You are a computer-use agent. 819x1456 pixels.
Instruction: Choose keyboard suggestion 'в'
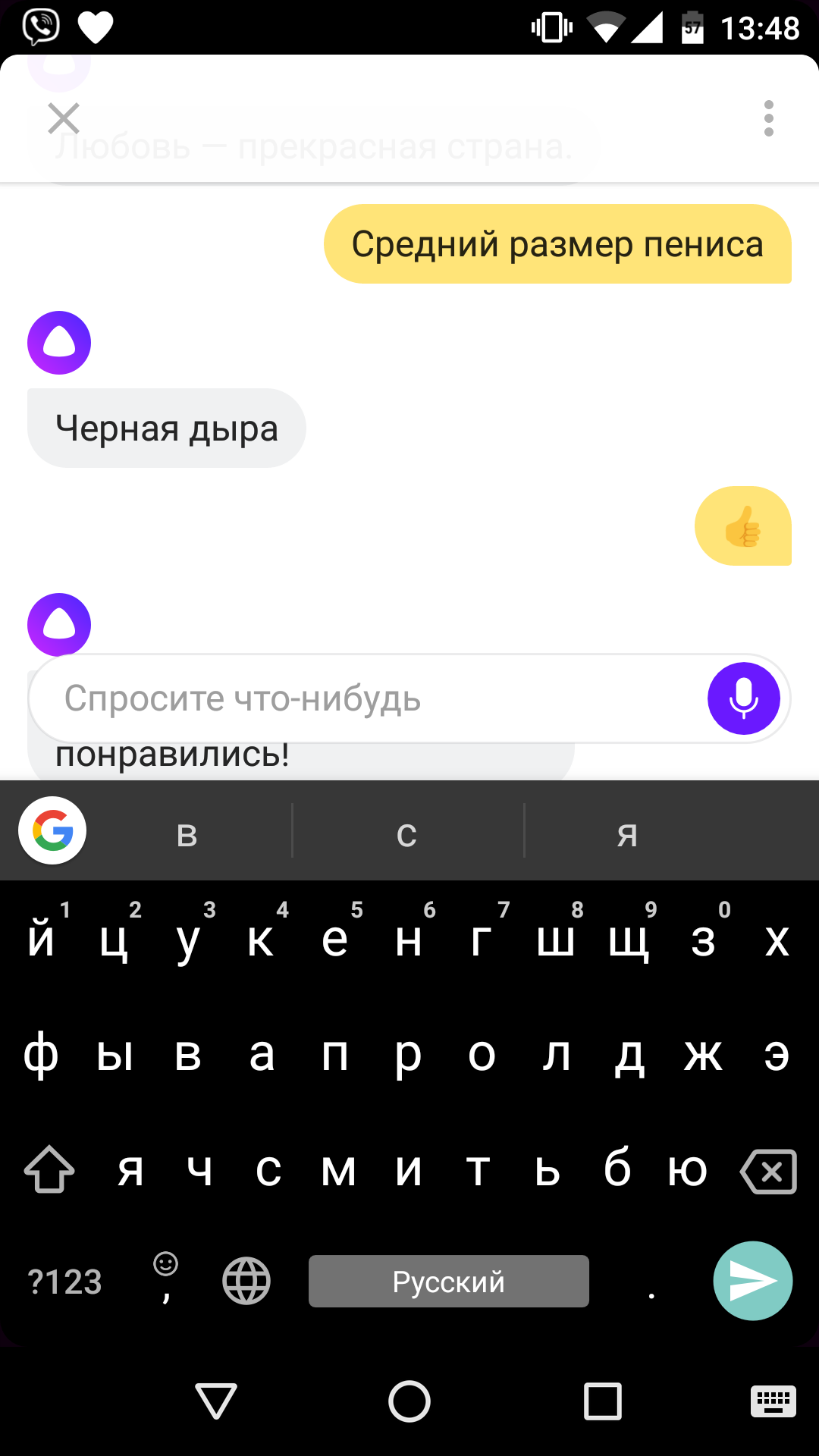pyautogui.click(x=187, y=835)
